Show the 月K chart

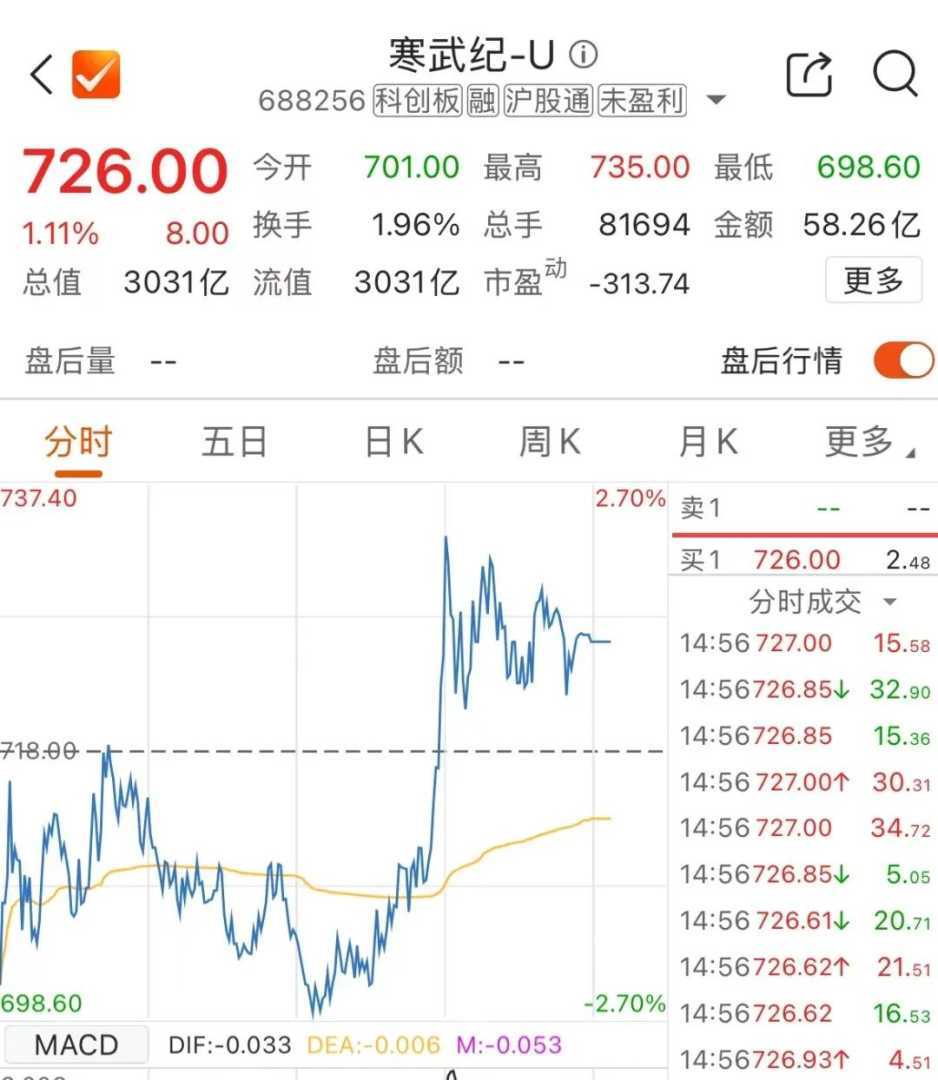708,442
